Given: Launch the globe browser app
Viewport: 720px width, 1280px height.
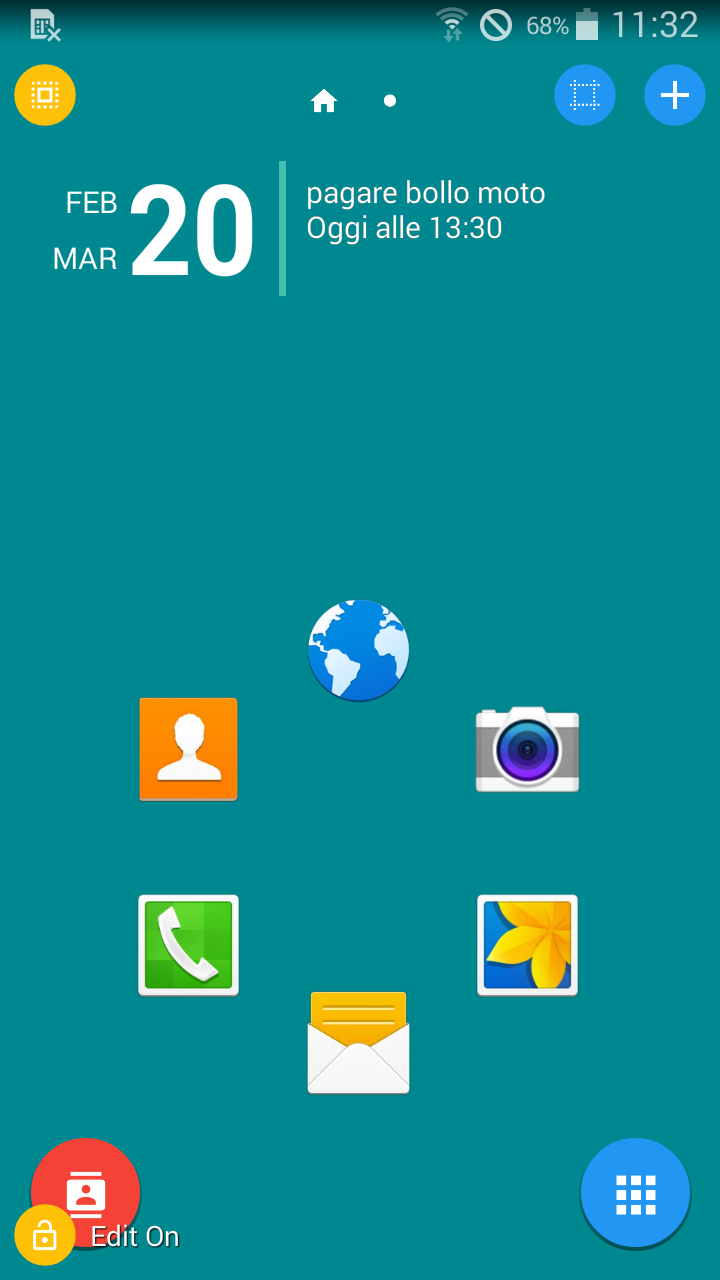Looking at the screenshot, I should tap(358, 650).
